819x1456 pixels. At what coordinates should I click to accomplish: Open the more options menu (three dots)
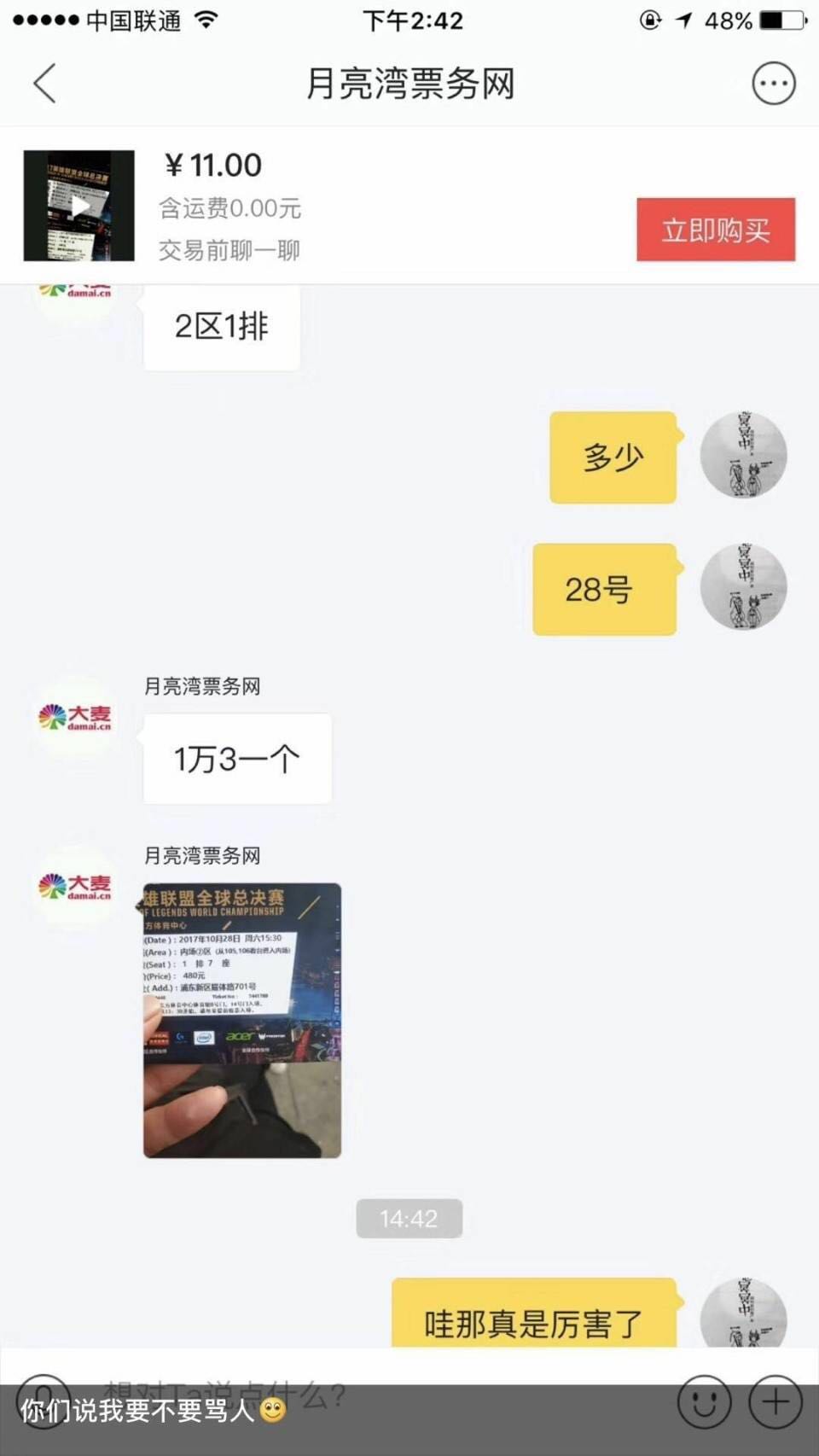coord(772,83)
